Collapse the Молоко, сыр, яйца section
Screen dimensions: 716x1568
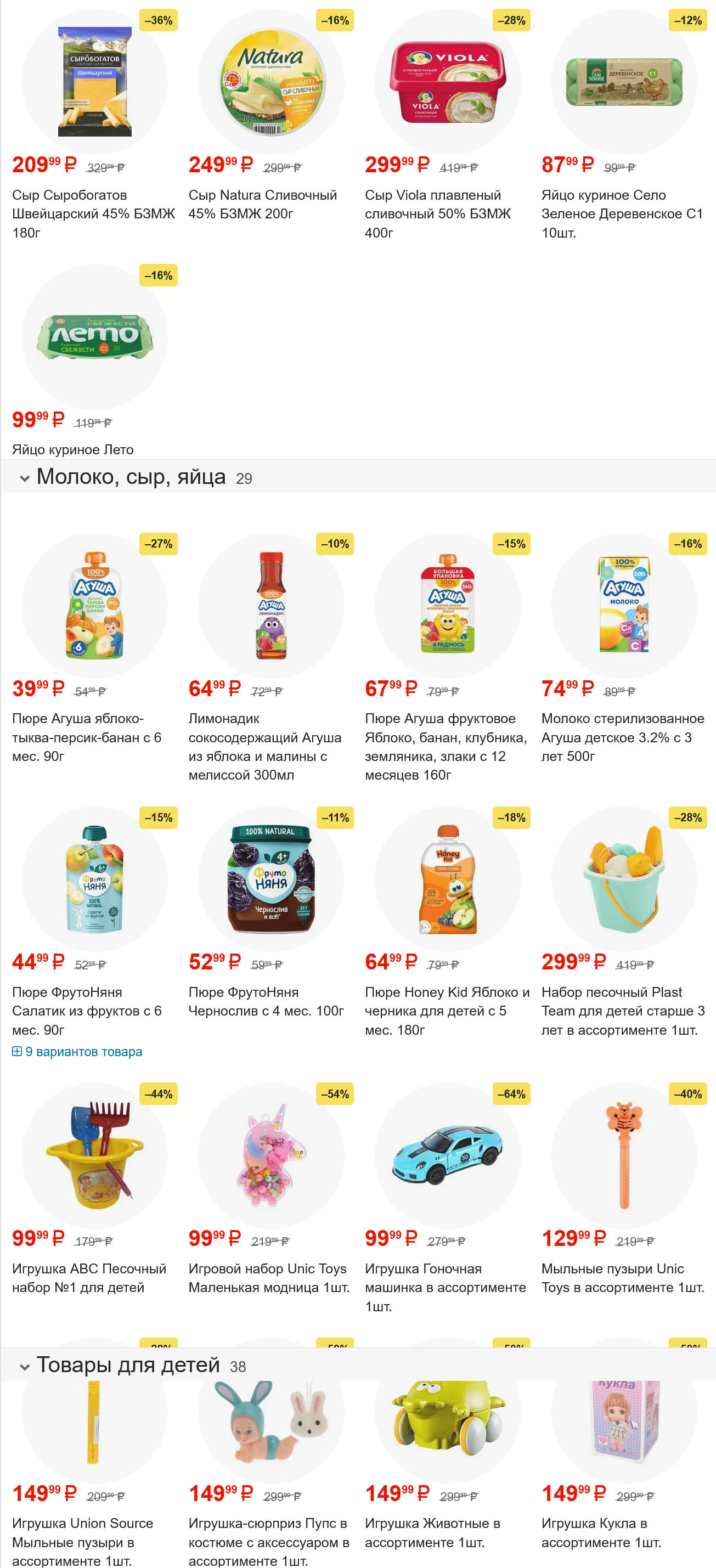point(25,478)
